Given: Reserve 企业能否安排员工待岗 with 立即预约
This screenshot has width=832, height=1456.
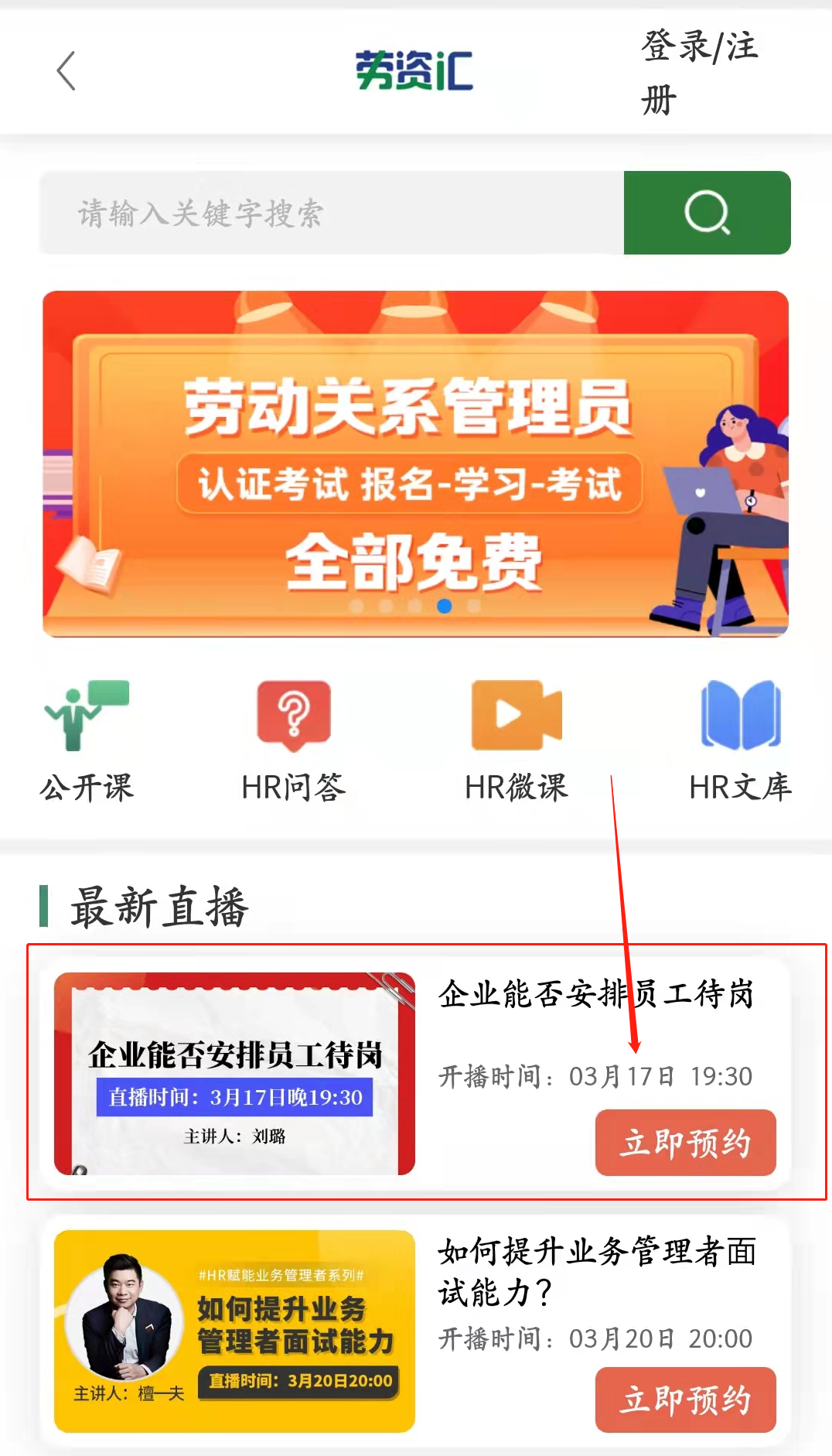Looking at the screenshot, I should click(x=685, y=1143).
